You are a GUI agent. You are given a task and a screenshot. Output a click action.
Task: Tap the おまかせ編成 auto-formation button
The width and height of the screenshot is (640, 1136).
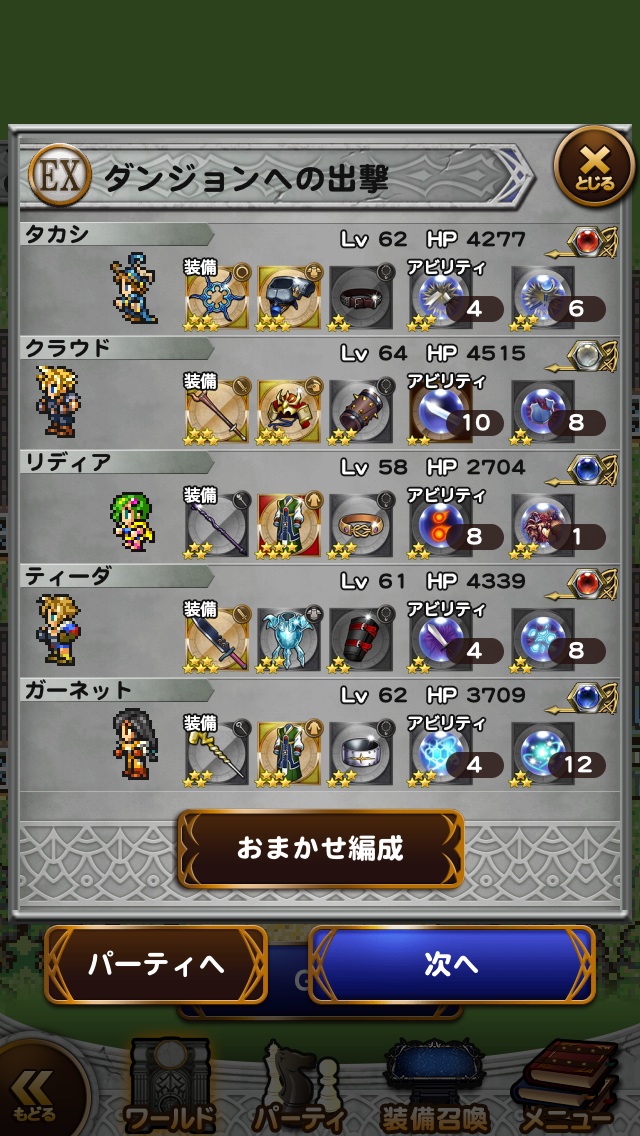320,849
